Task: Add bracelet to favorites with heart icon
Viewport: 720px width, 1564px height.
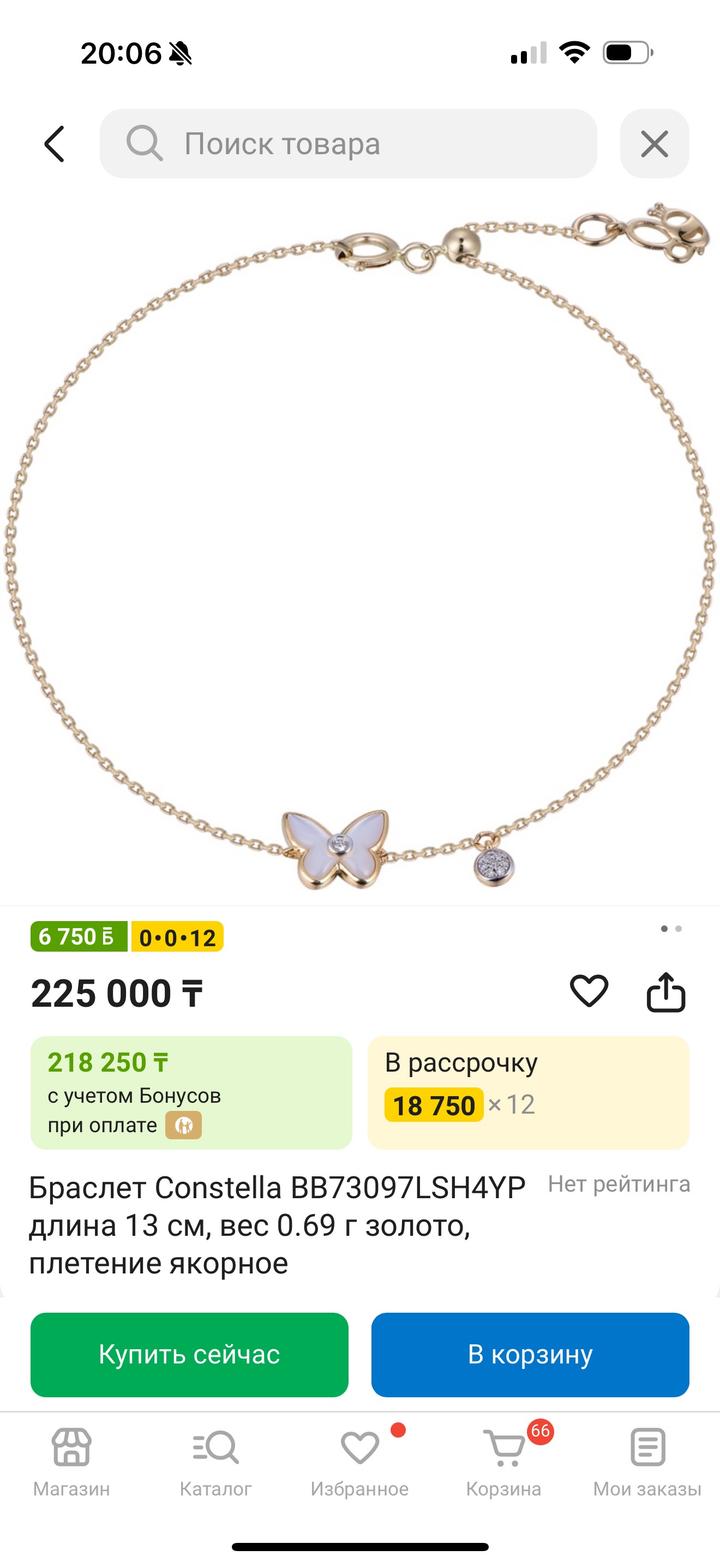Action: click(589, 991)
